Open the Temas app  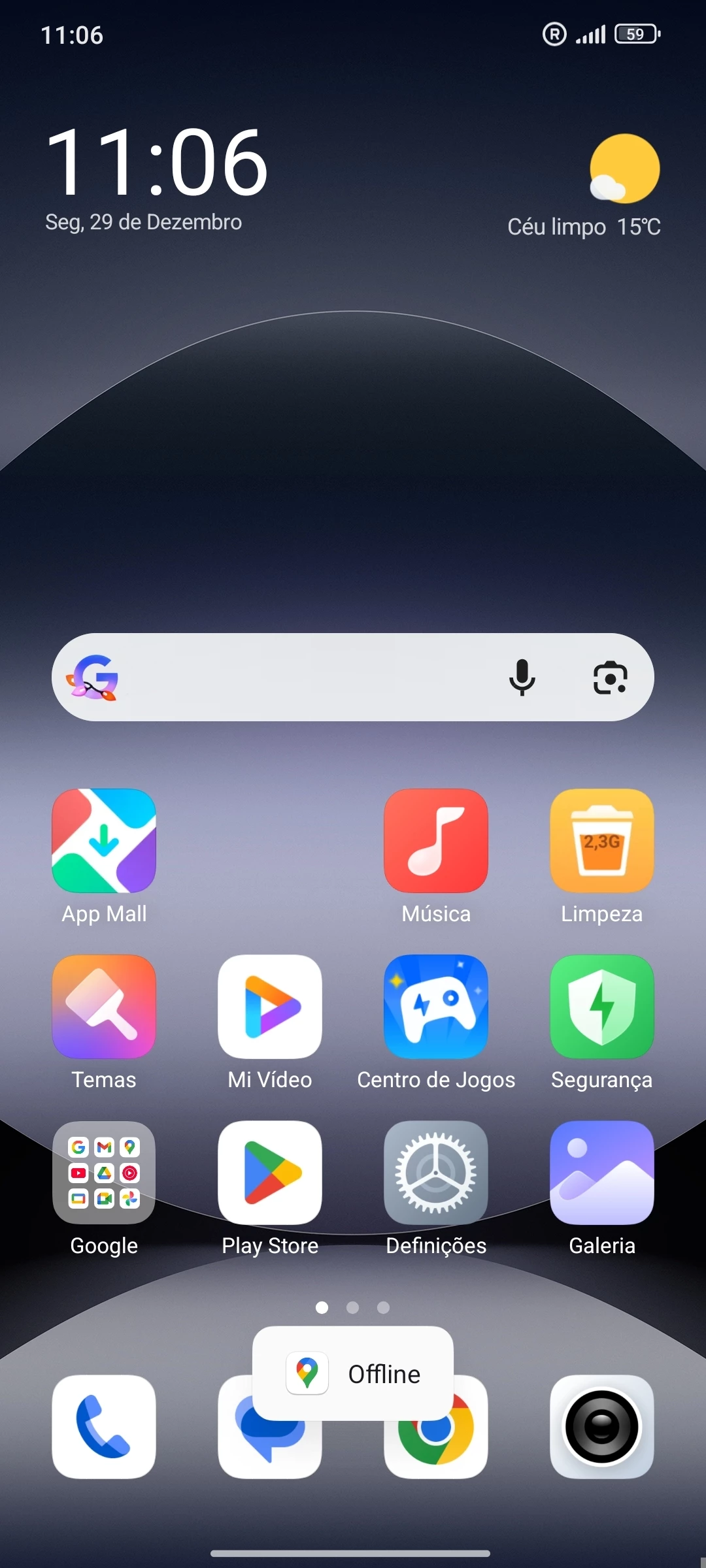pyautogui.click(x=104, y=1007)
